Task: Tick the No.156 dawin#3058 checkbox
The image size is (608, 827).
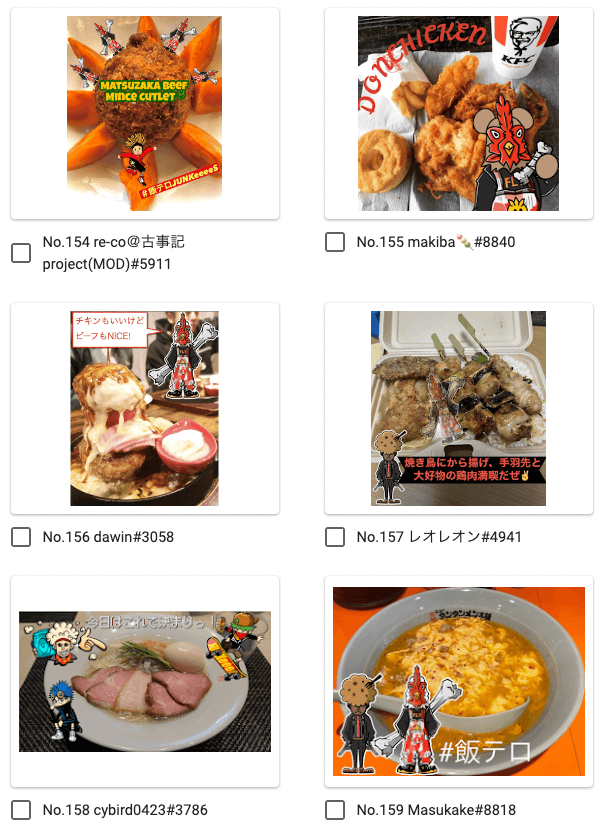Action: click(21, 537)
